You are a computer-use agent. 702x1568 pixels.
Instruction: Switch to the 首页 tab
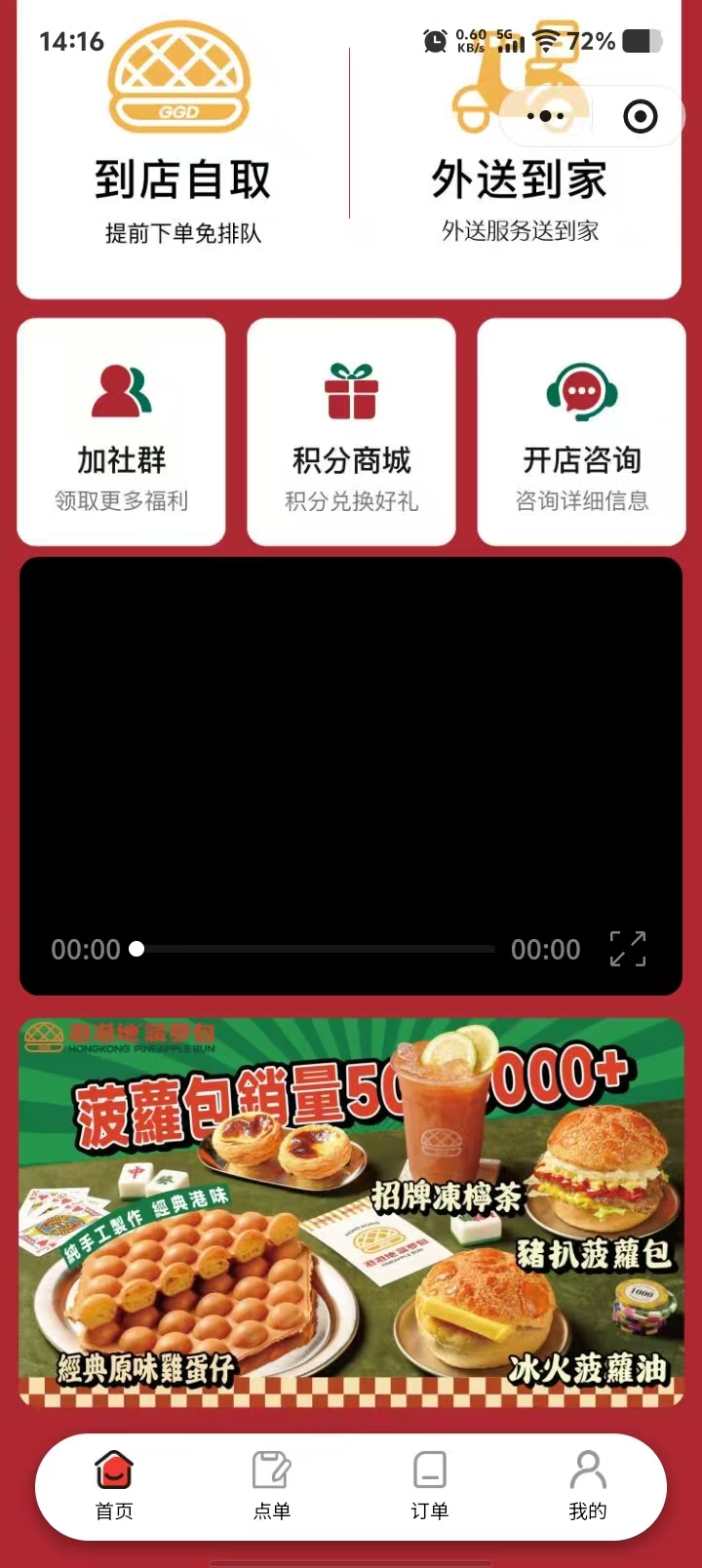point(114,1486)
